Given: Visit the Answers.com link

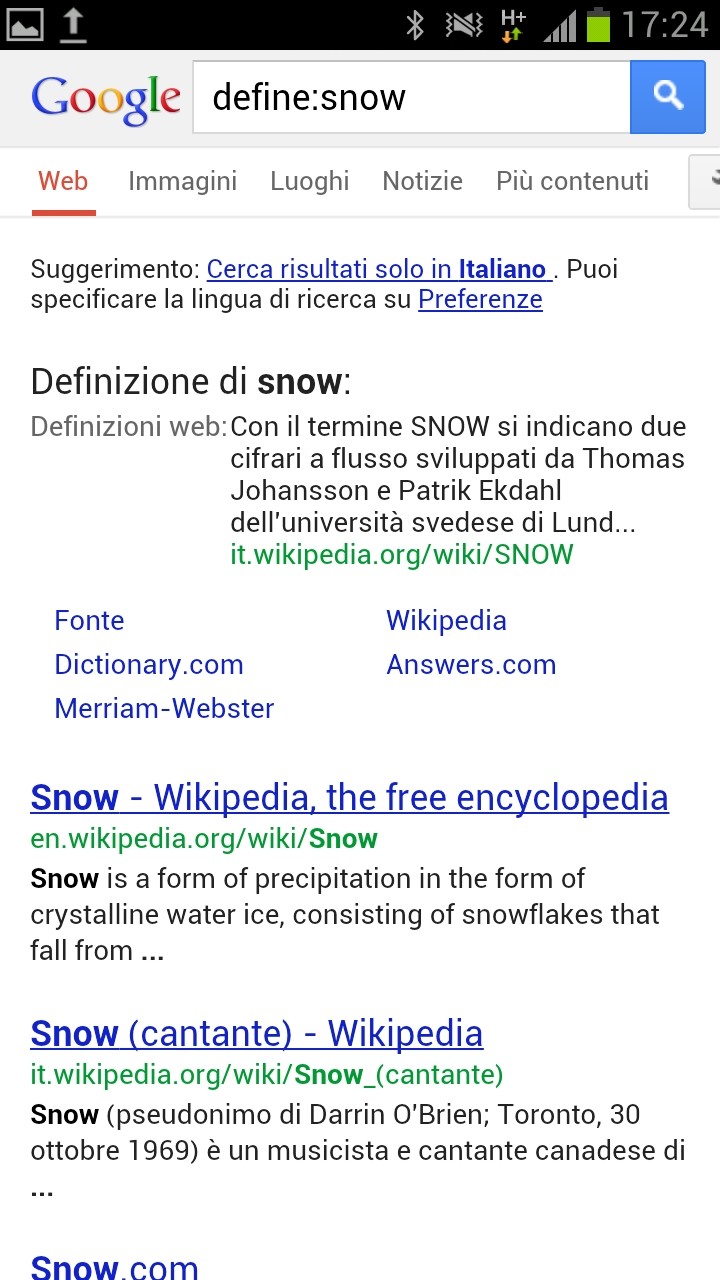Looking at the screenshot, I should coord(471,664).
